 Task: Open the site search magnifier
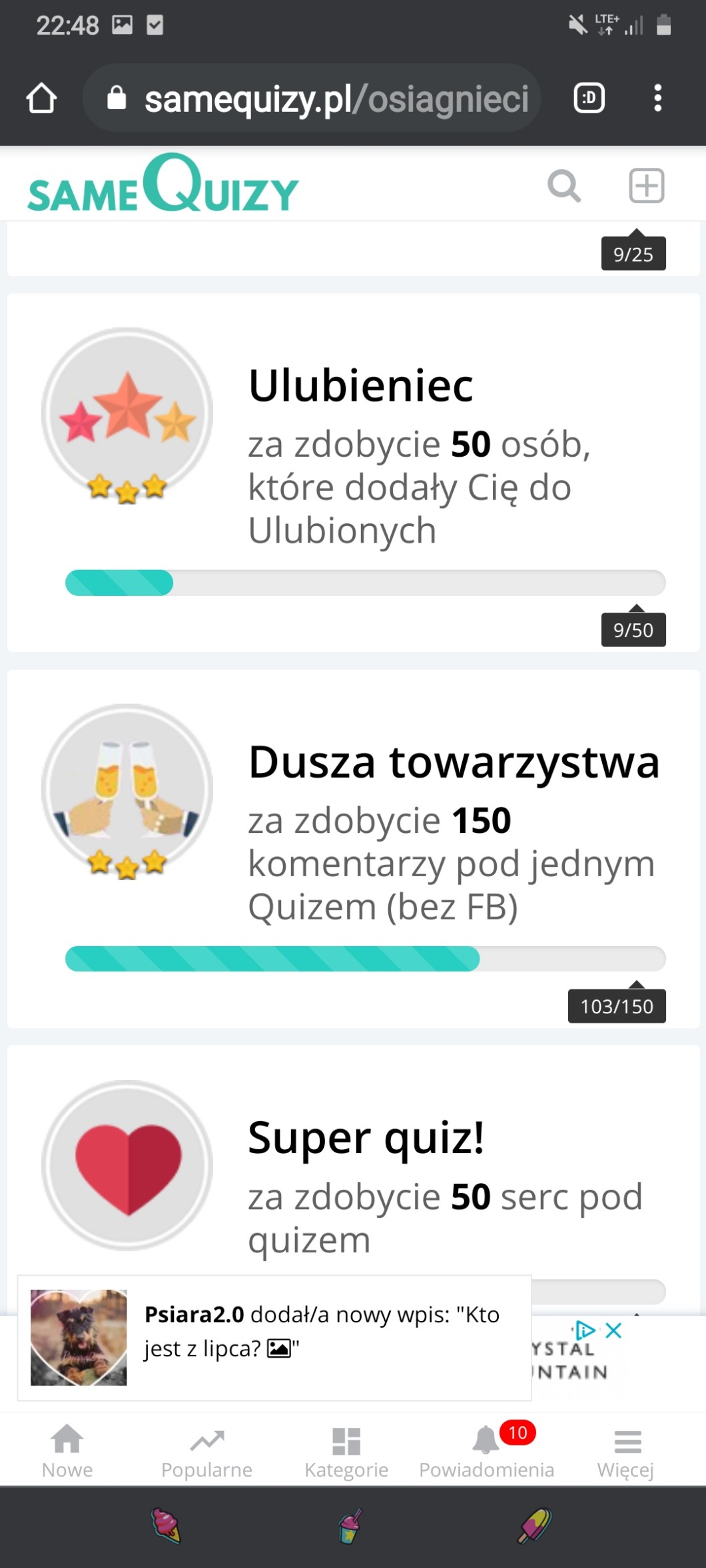click(x=563, y=186)
